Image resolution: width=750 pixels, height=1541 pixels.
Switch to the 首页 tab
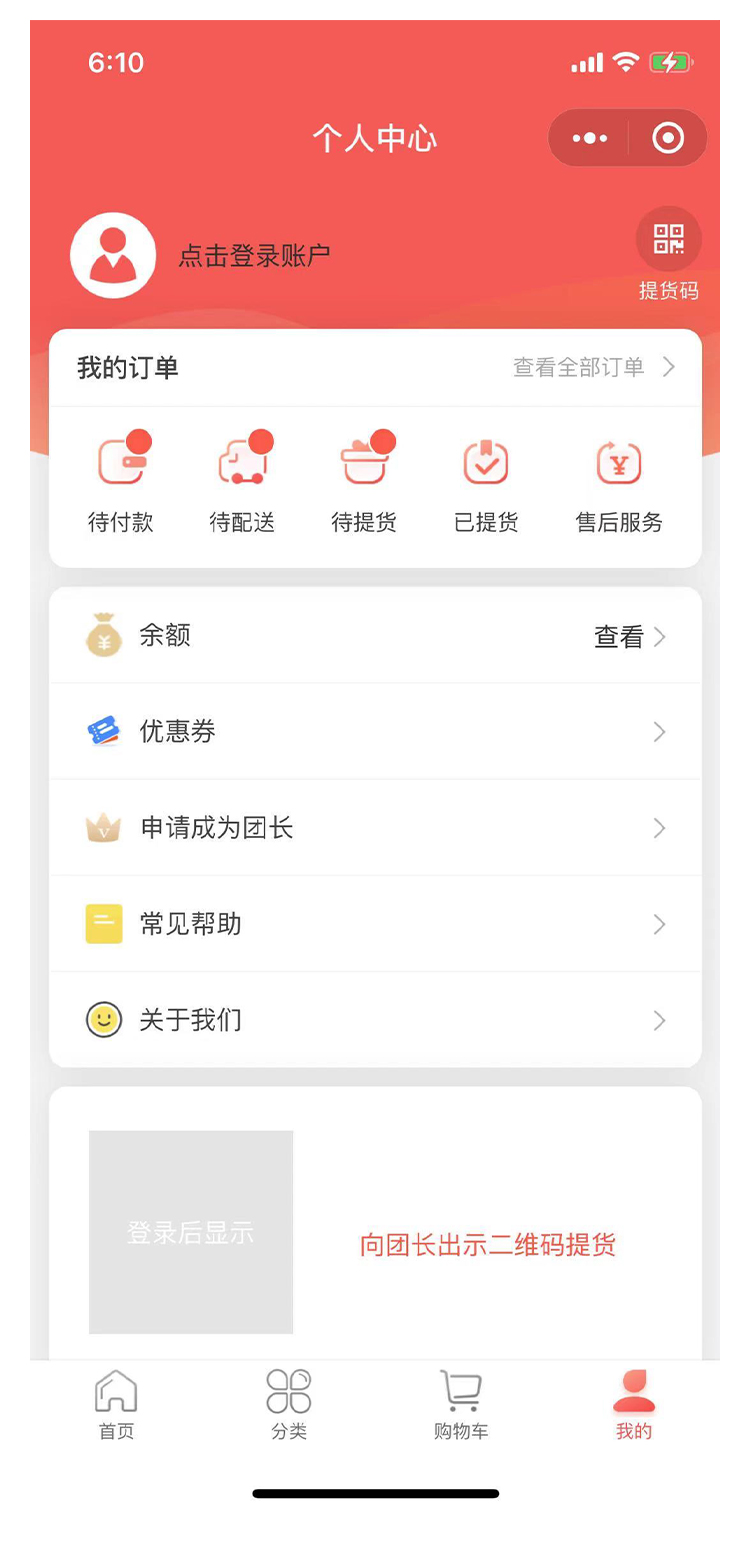[x=116, y=1404]
